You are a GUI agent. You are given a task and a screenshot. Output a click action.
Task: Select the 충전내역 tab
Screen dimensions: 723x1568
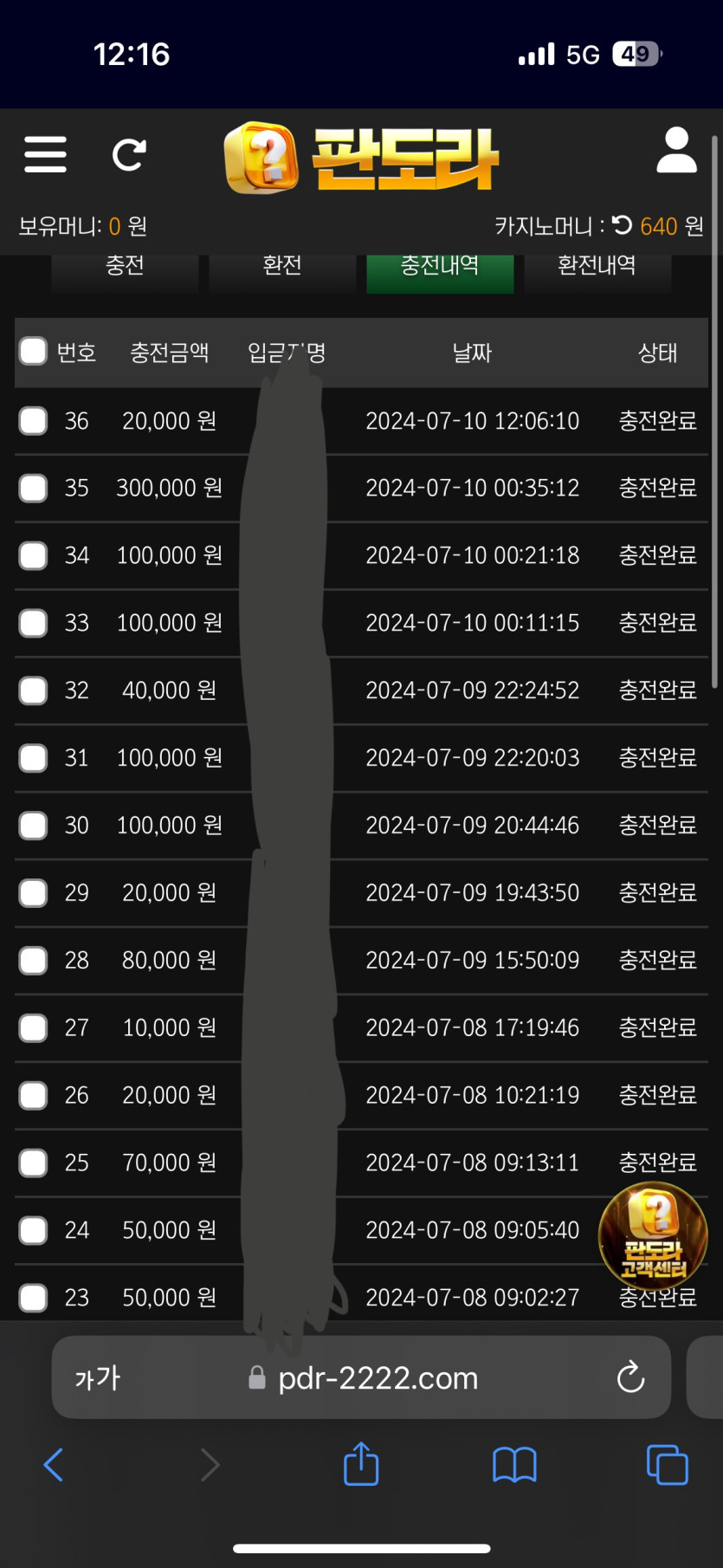click(440, 266)
